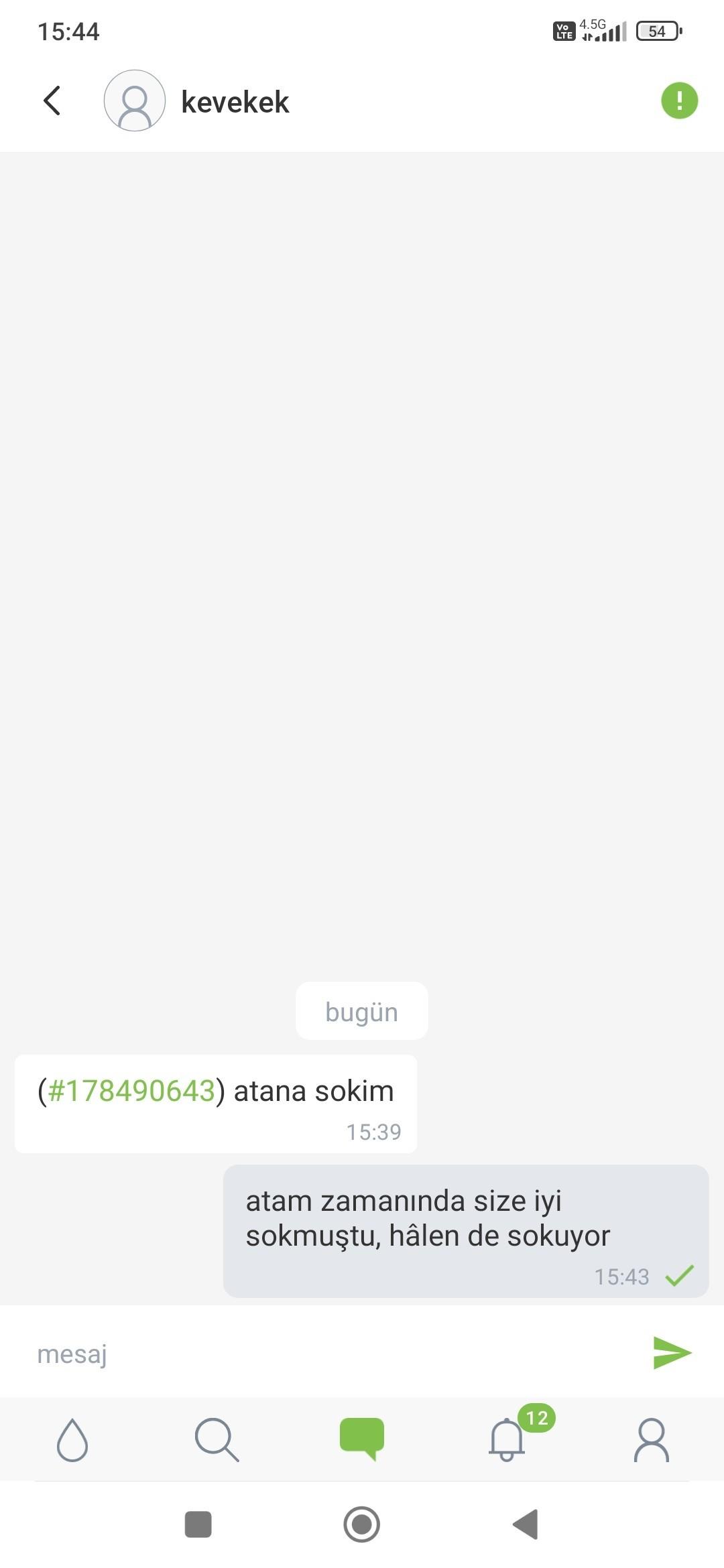Image resolution: width=724 pixels, height=1568 pixels.
Task: Switch to the drop home tab
Action: (72, 1439)
